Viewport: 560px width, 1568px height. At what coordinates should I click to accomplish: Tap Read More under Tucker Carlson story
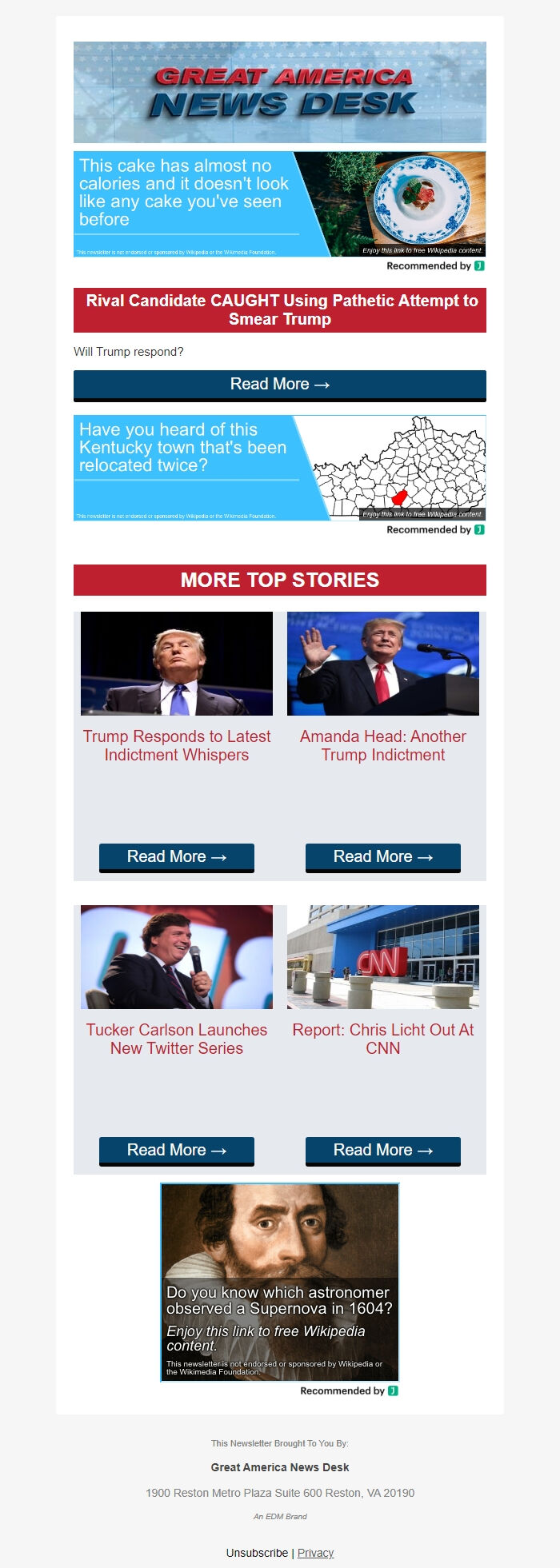177,1151
